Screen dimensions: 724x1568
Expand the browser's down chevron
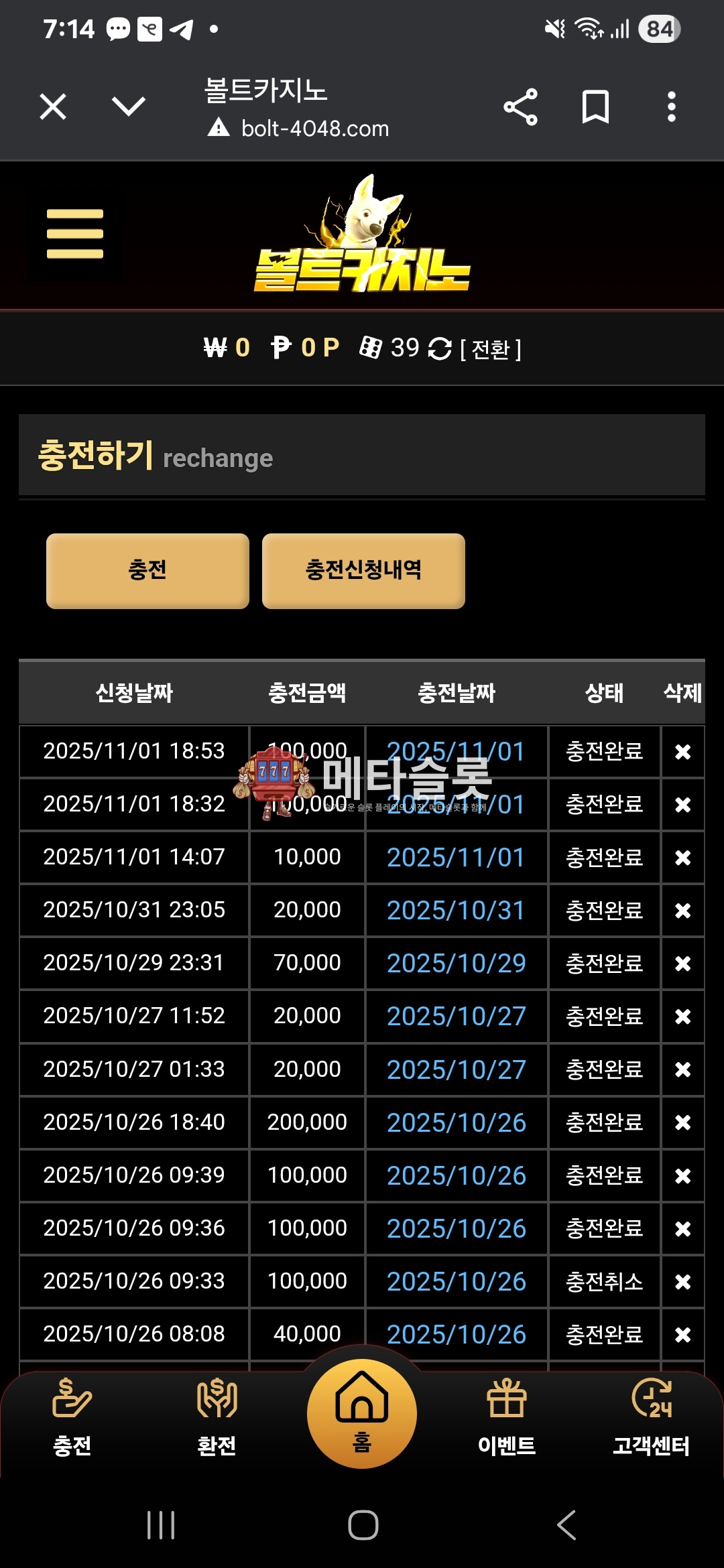point(128,106)
